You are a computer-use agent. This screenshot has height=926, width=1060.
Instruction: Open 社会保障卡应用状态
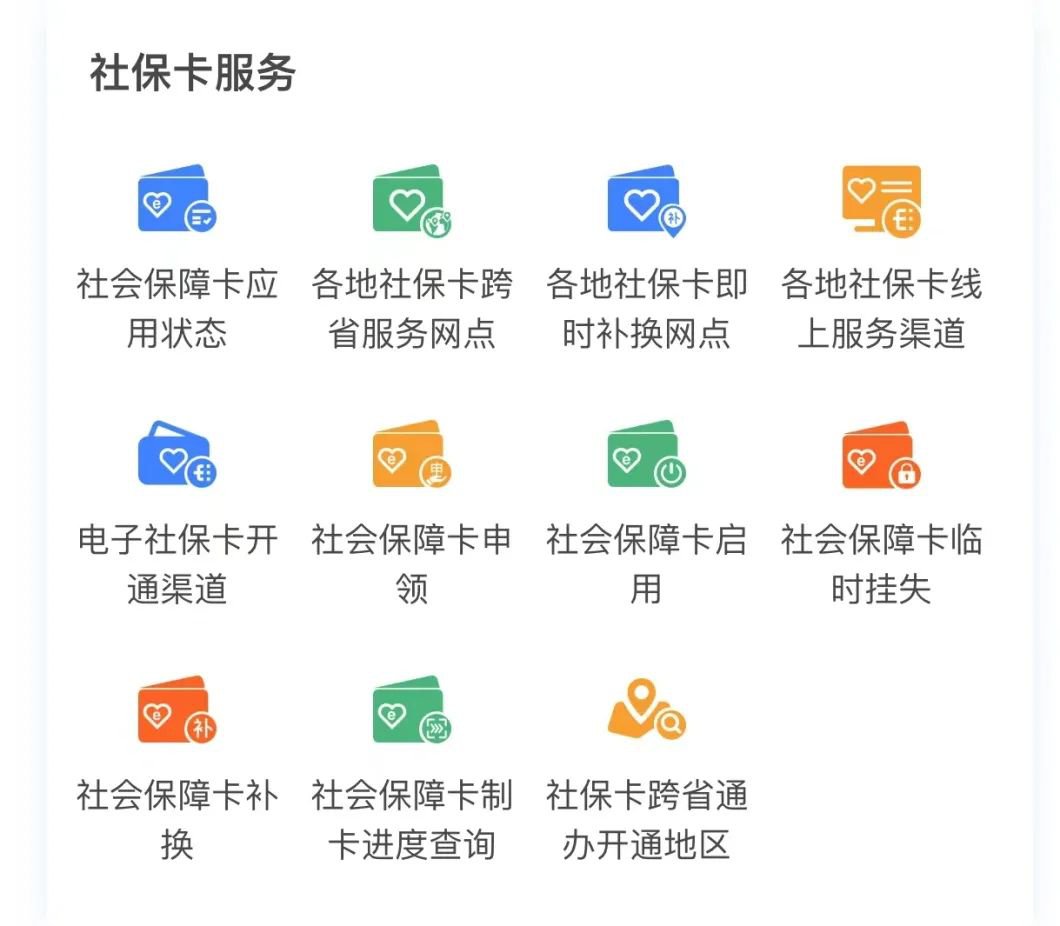click(x=177, y=200)
